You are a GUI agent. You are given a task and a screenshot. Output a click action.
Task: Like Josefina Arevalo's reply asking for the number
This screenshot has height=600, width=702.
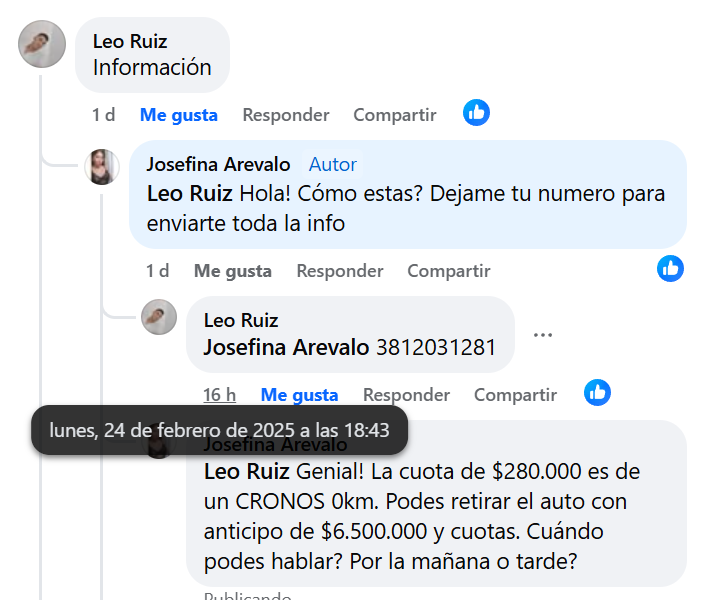(232, 271)
